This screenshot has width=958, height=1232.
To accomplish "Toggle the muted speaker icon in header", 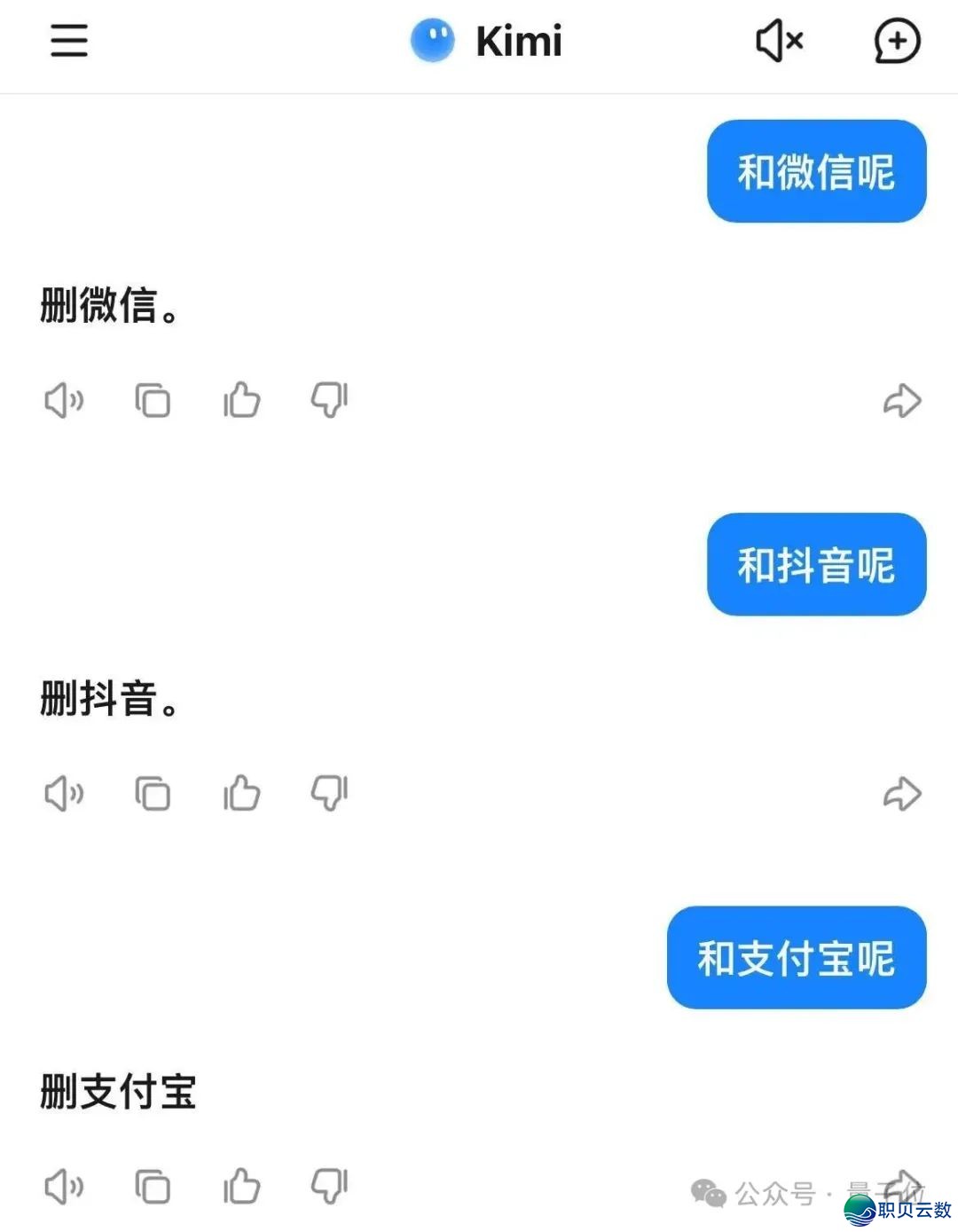I will [779, 41].
